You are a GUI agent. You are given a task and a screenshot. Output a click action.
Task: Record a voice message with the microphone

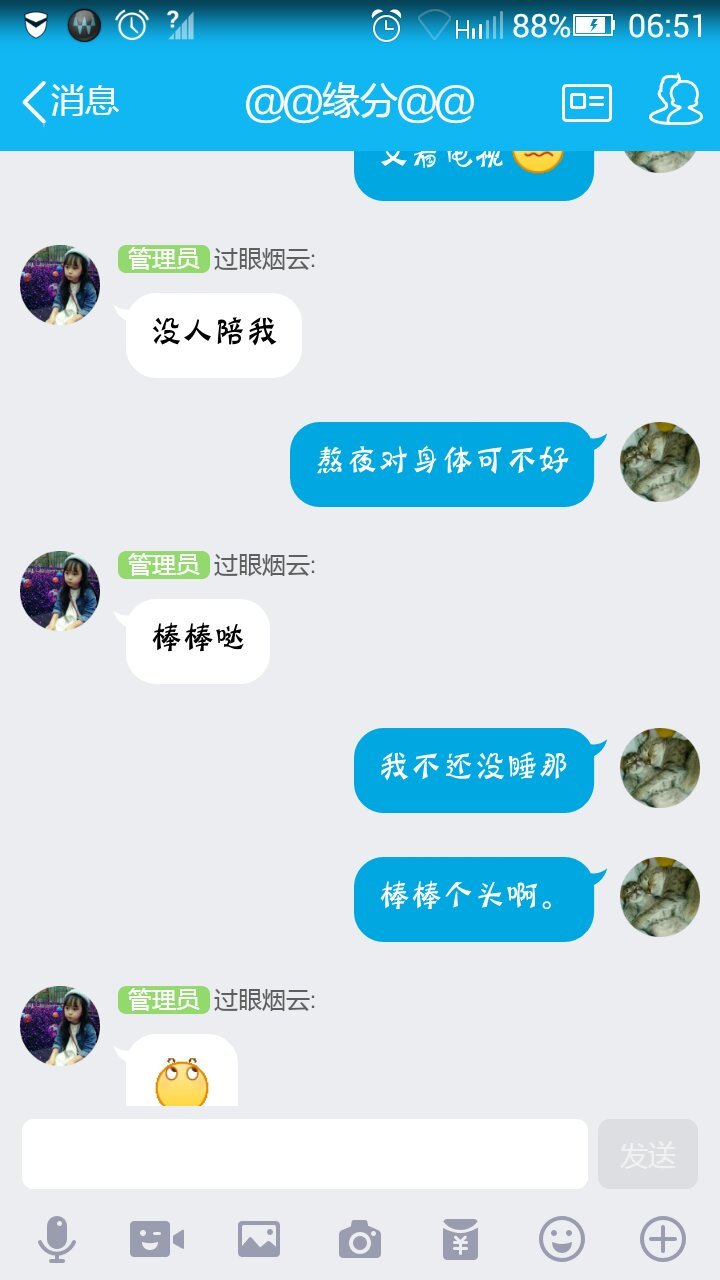tap(57, 1240)
